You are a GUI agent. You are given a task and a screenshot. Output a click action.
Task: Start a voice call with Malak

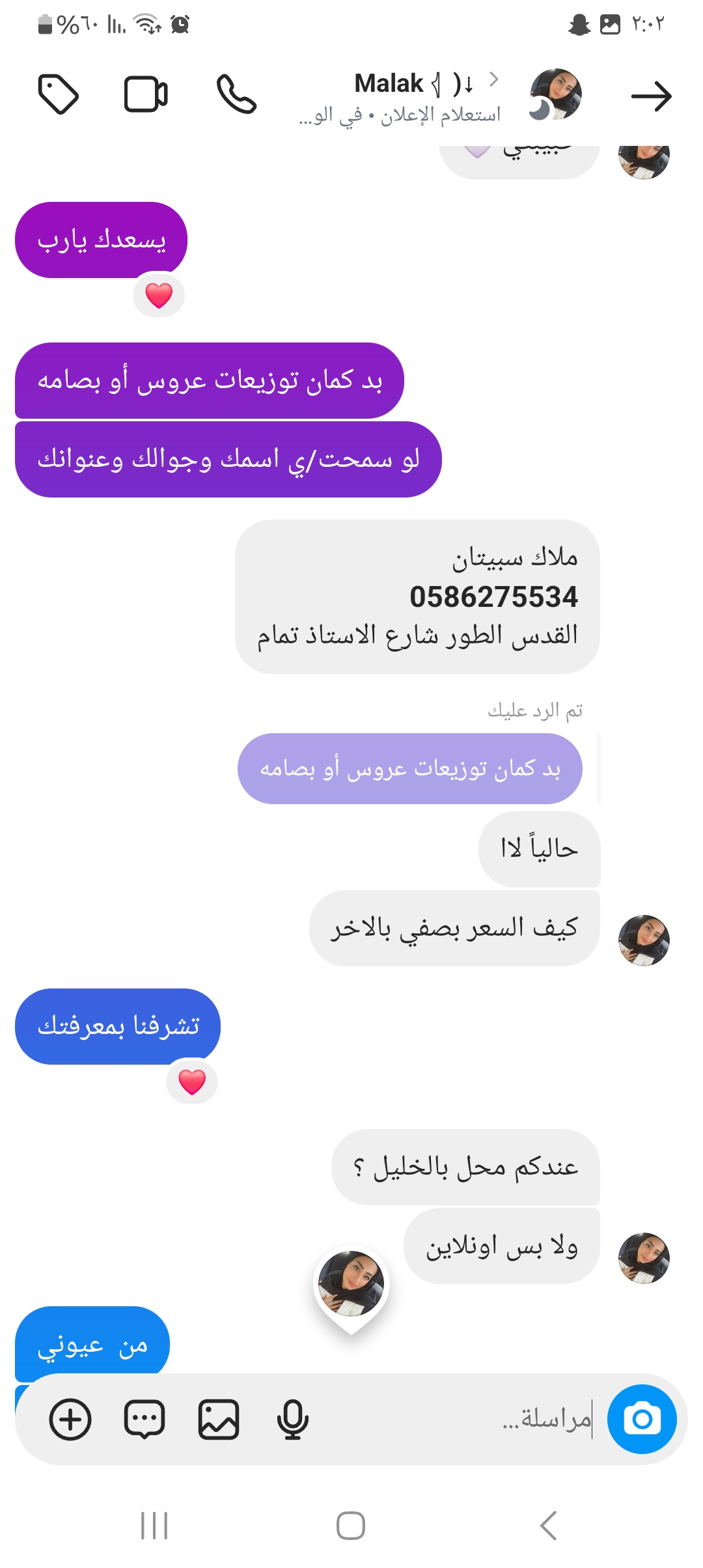(x=236, y=95)
